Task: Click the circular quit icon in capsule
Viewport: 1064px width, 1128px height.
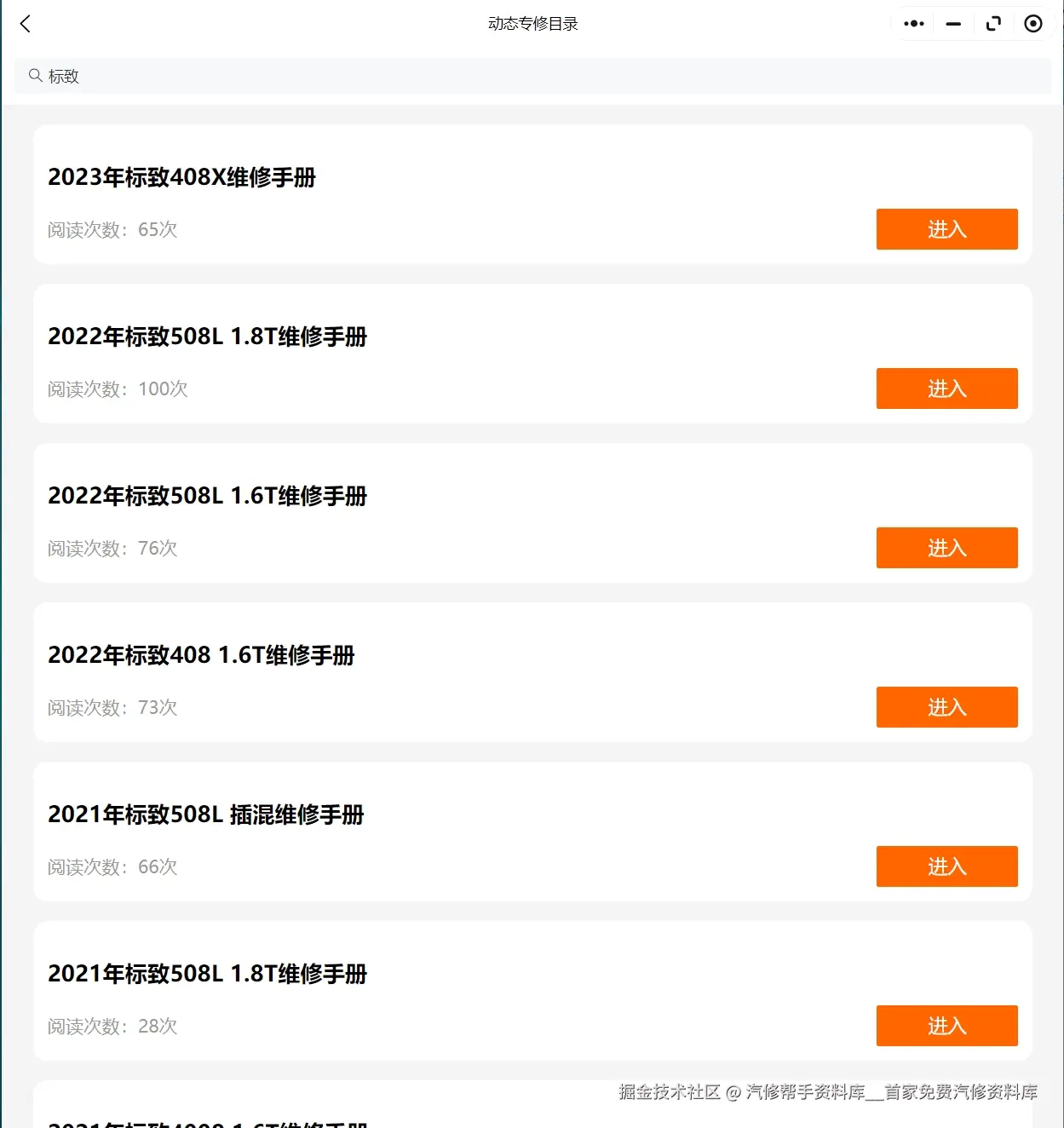Action: coord(1032,23)
